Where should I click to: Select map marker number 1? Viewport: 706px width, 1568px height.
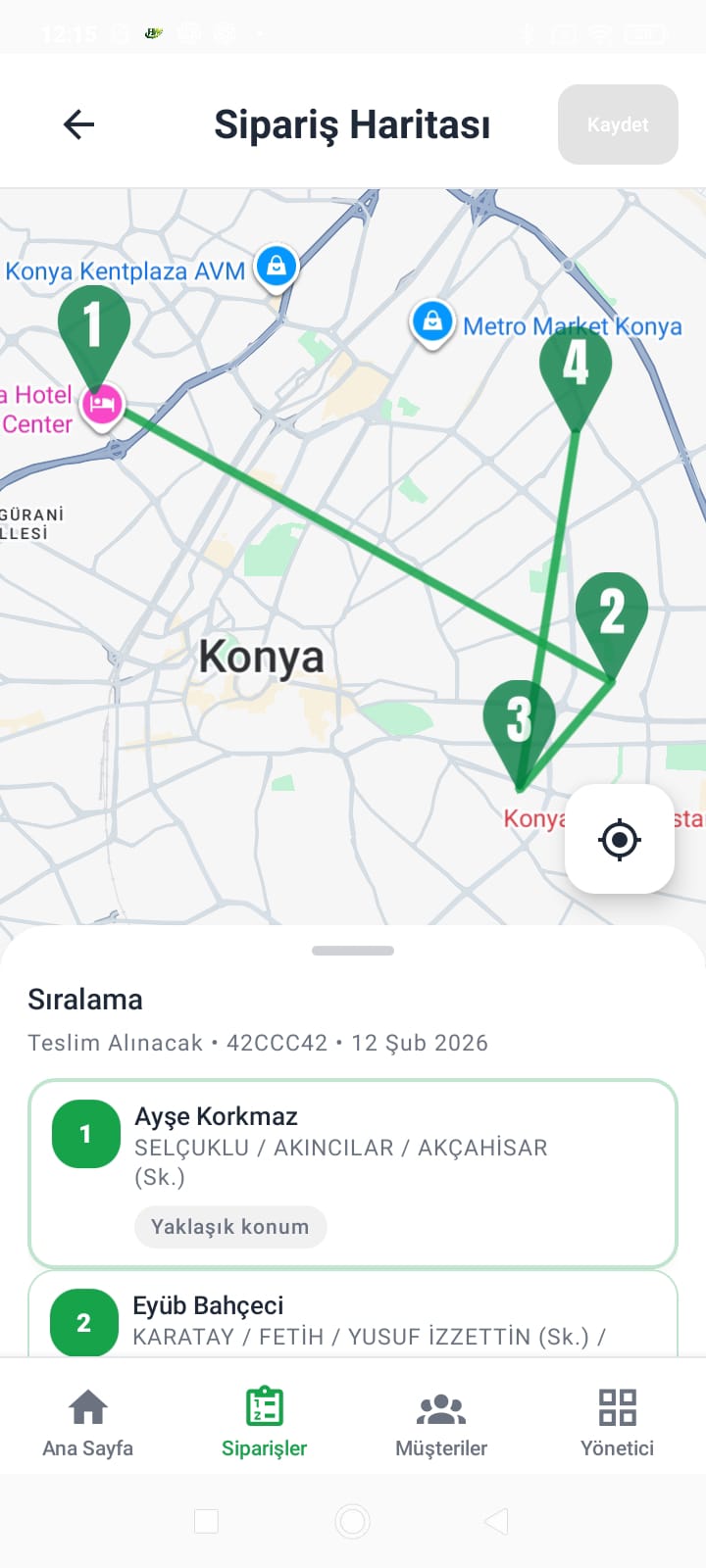[x=93, y=328]
